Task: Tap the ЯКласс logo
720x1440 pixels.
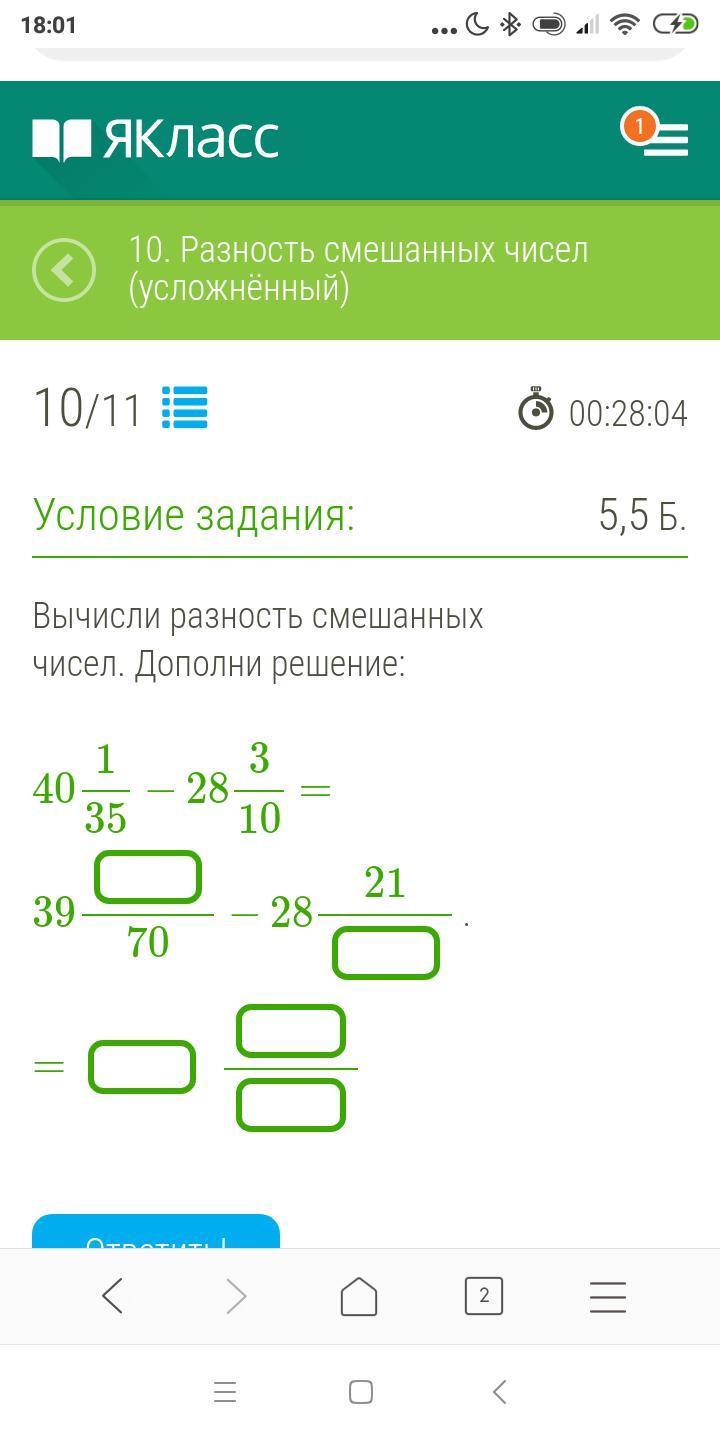Action: [156, 140]
